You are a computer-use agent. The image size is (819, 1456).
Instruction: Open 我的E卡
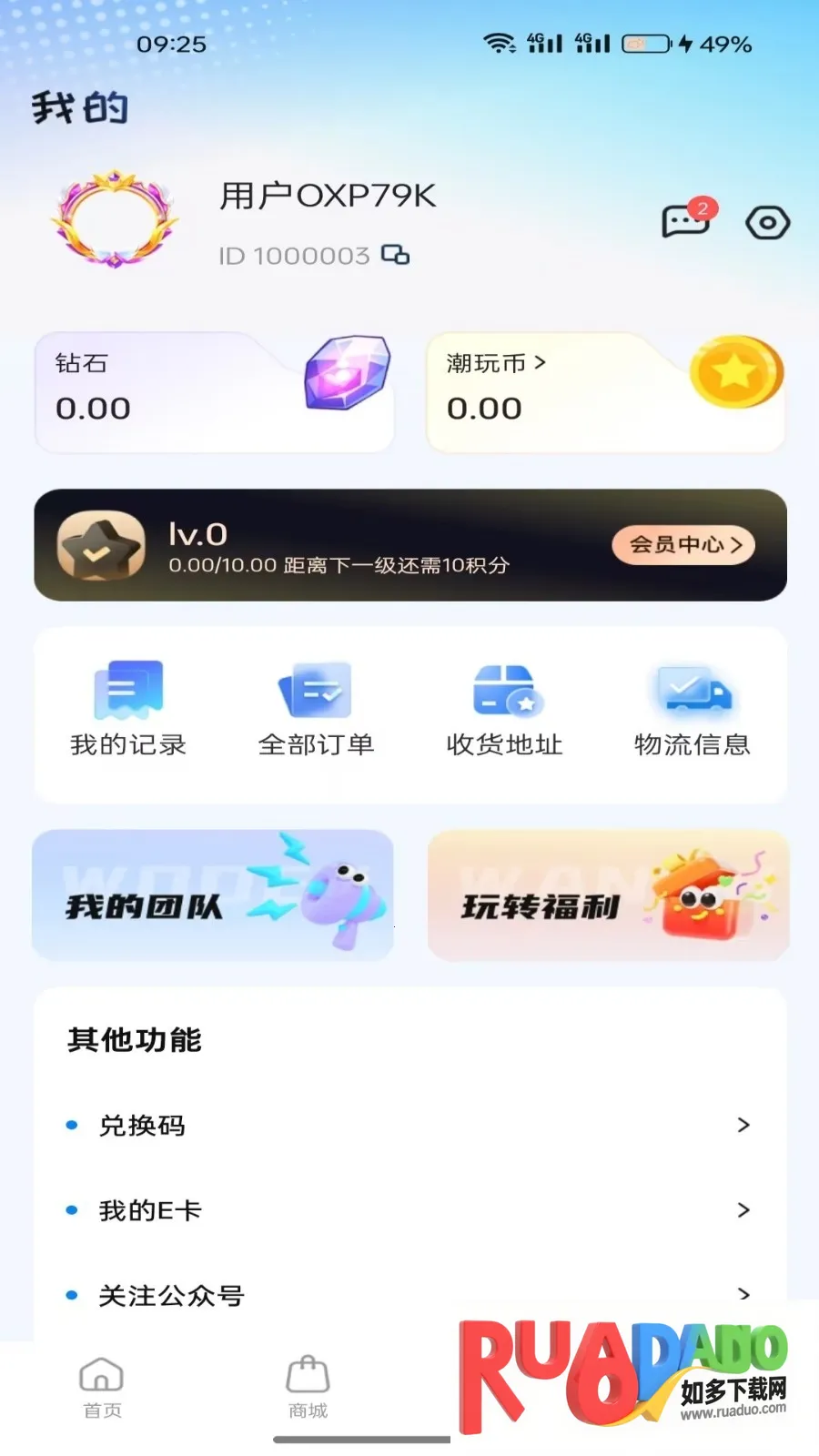(409, 1210)
